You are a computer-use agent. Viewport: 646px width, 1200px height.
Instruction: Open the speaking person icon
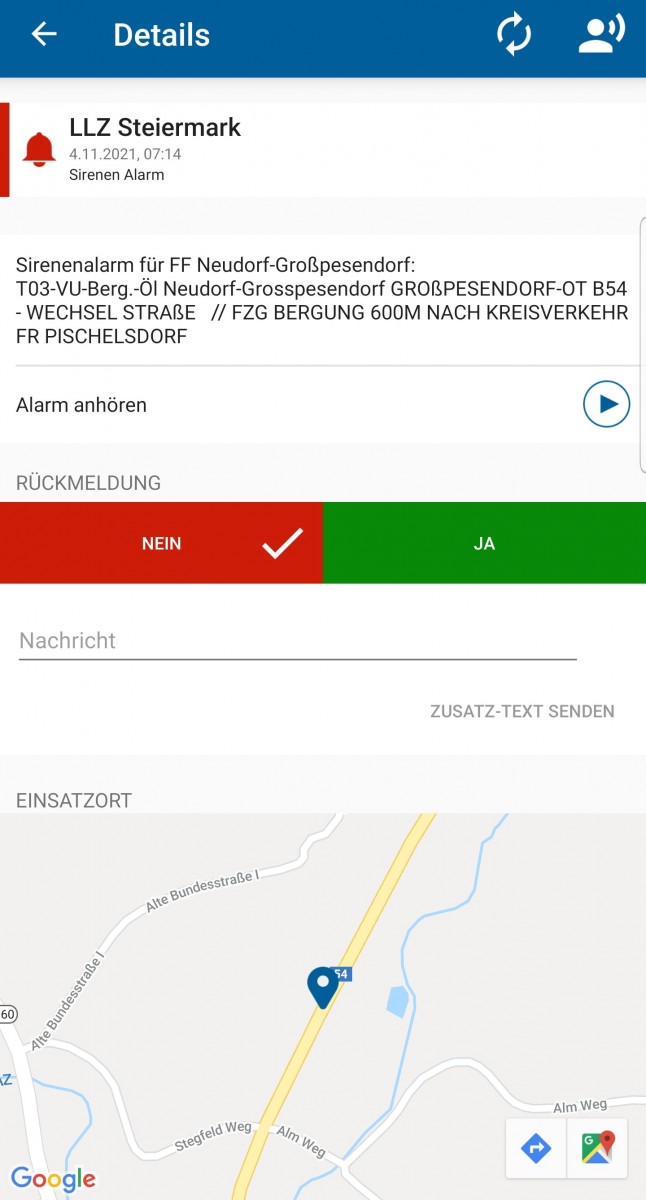click(601, 34)
